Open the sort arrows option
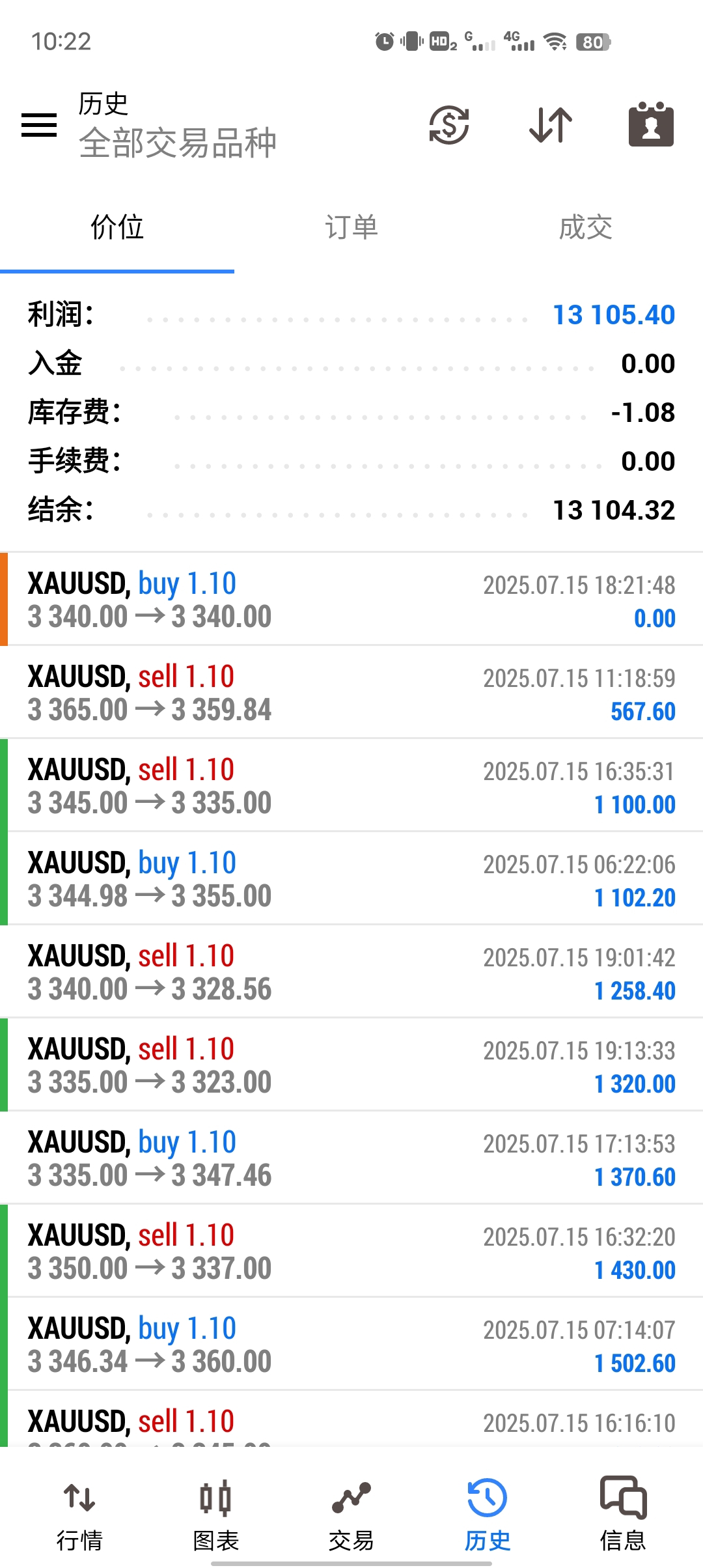The image size is (703, 1568). click(551, 124)
